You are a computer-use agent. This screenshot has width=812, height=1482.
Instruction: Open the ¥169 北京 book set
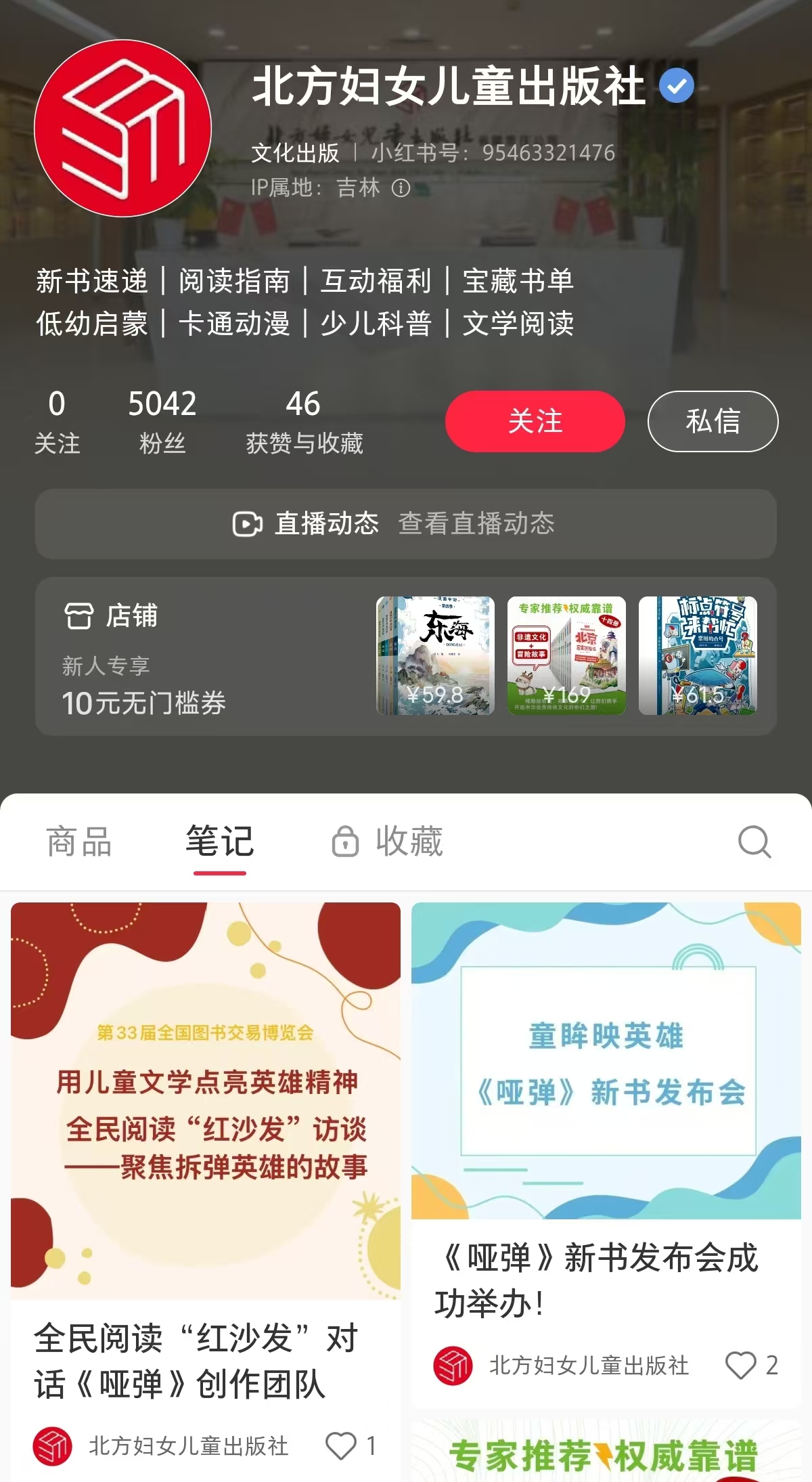pyautogui.click(x=566, y=655)
